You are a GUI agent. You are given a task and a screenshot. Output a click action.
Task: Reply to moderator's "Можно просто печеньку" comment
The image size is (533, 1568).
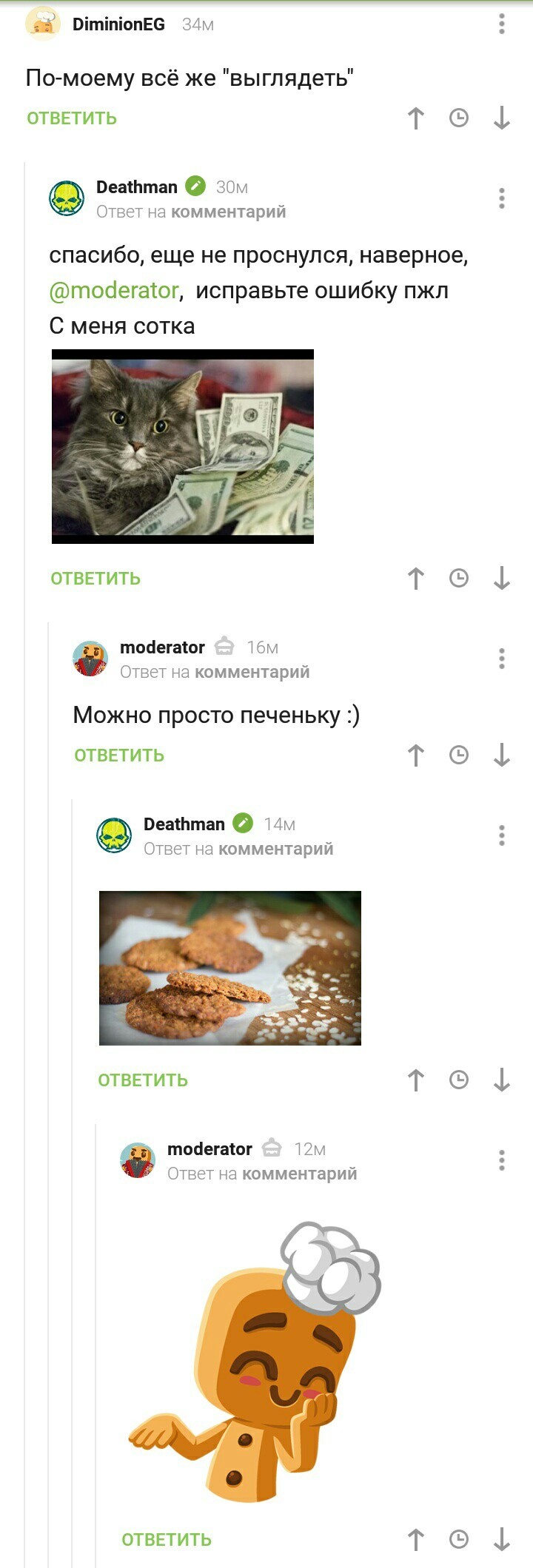pos(119,756)
